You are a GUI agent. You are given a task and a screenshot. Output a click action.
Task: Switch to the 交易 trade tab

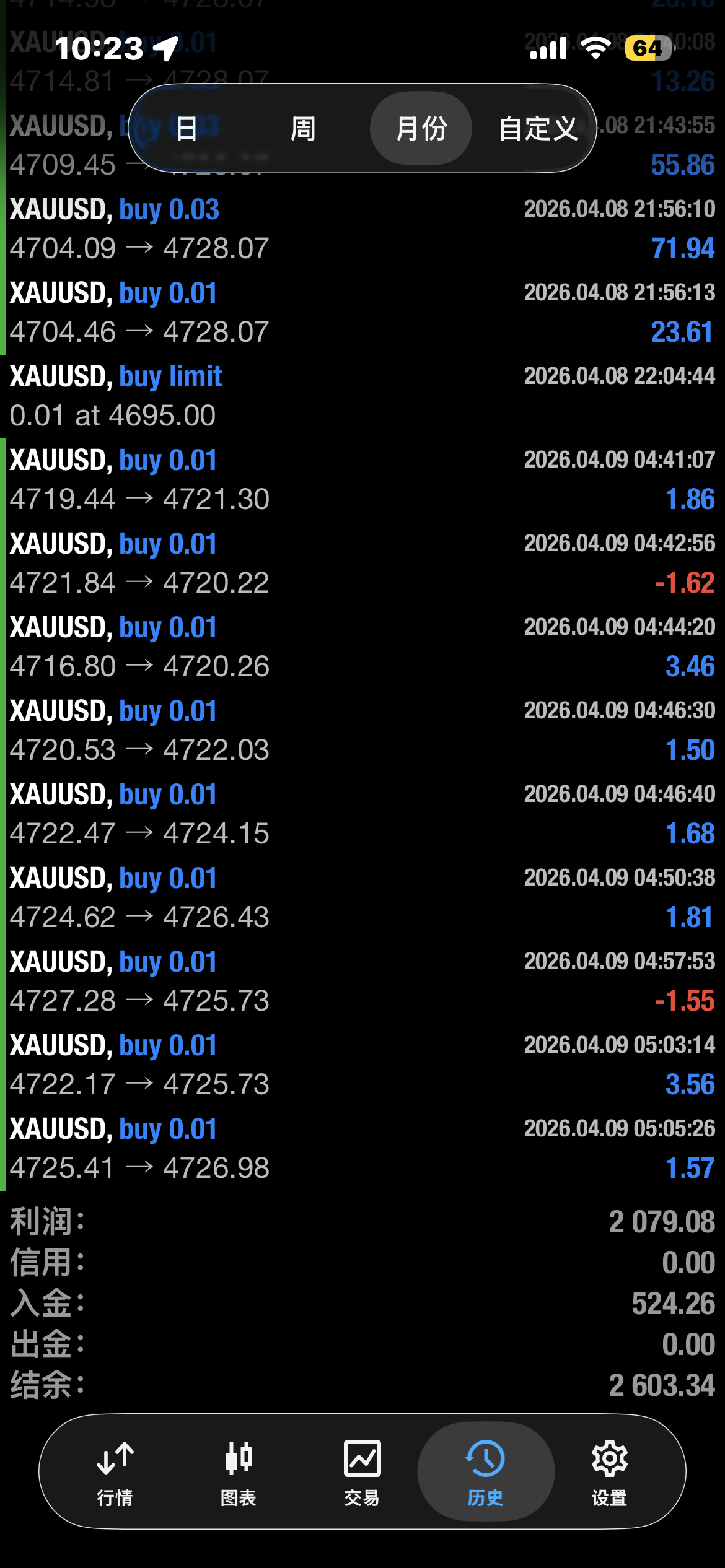362,1471
